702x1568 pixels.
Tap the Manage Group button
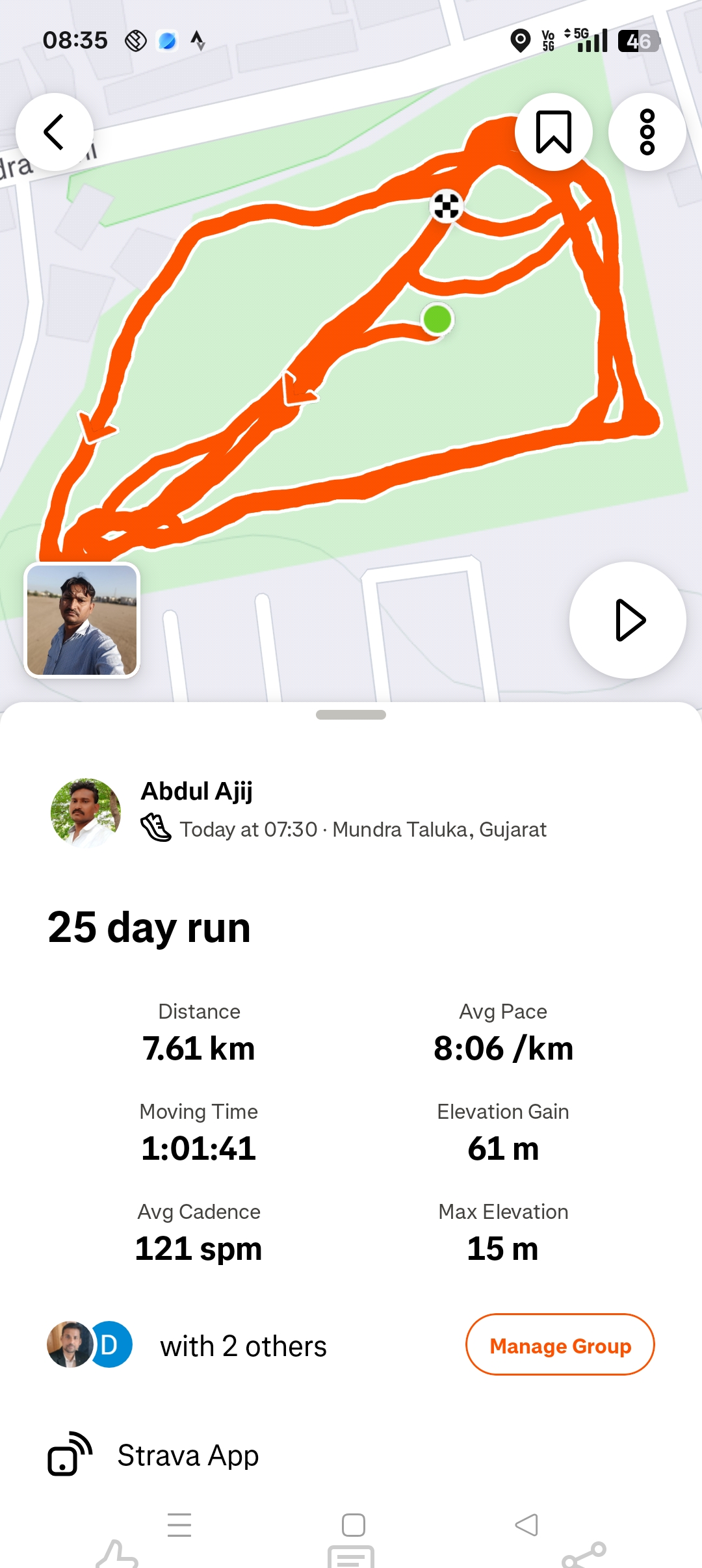click(x=560, y=1344)
